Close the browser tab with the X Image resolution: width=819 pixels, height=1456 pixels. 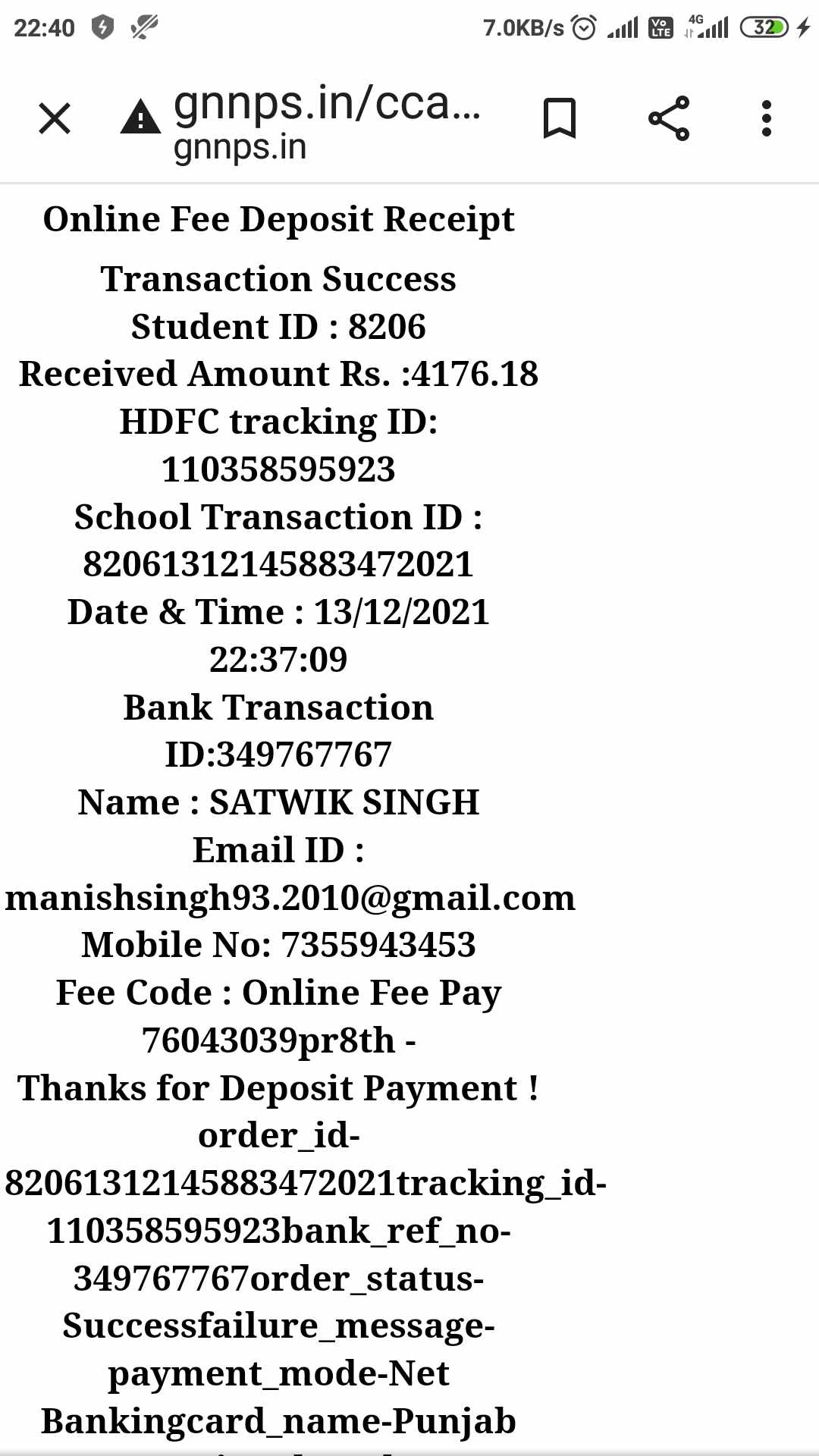click(55, 118)
